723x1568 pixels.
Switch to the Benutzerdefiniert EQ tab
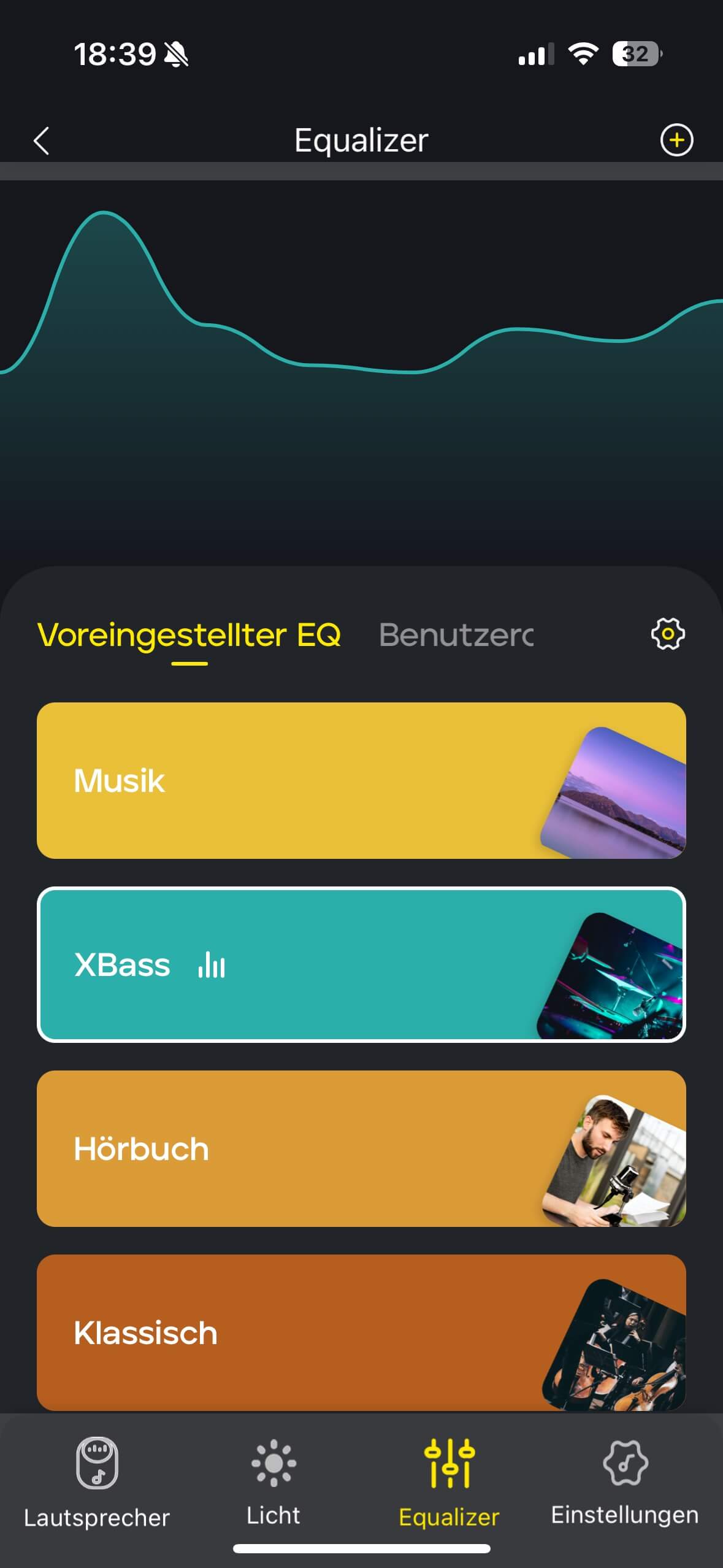pos(456,635)
